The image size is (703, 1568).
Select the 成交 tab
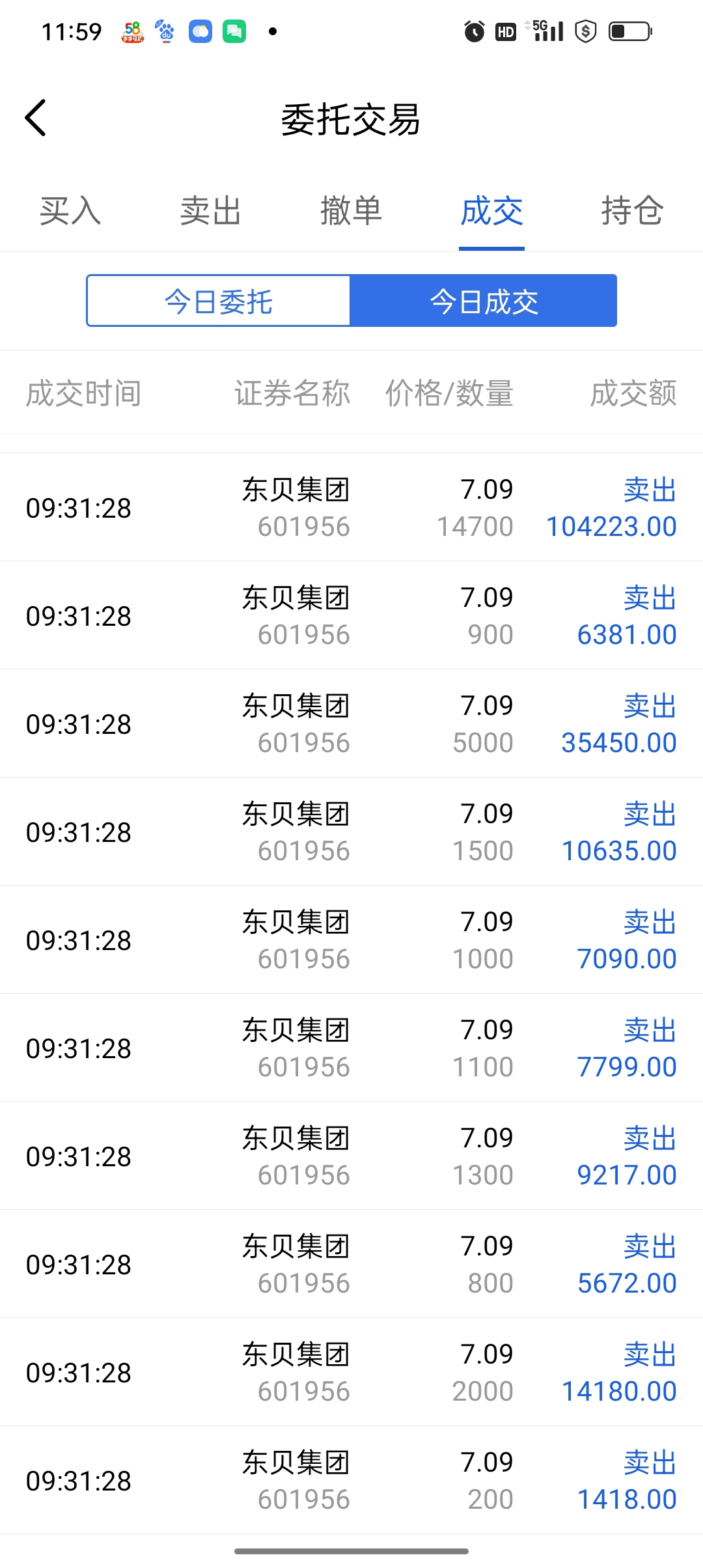click(x=491, y=211)
